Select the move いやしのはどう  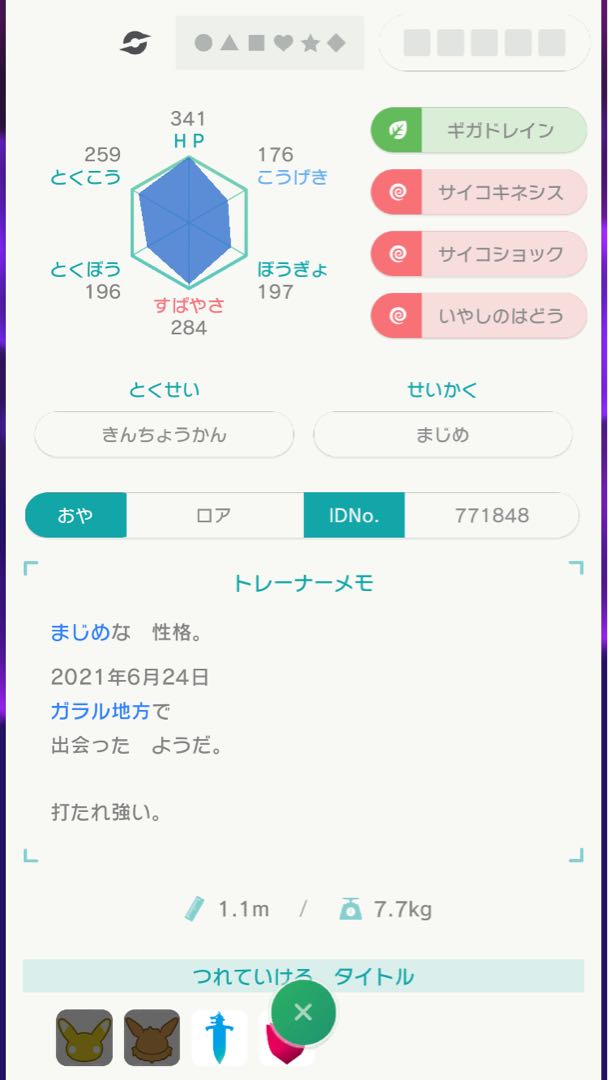(478, 316)
